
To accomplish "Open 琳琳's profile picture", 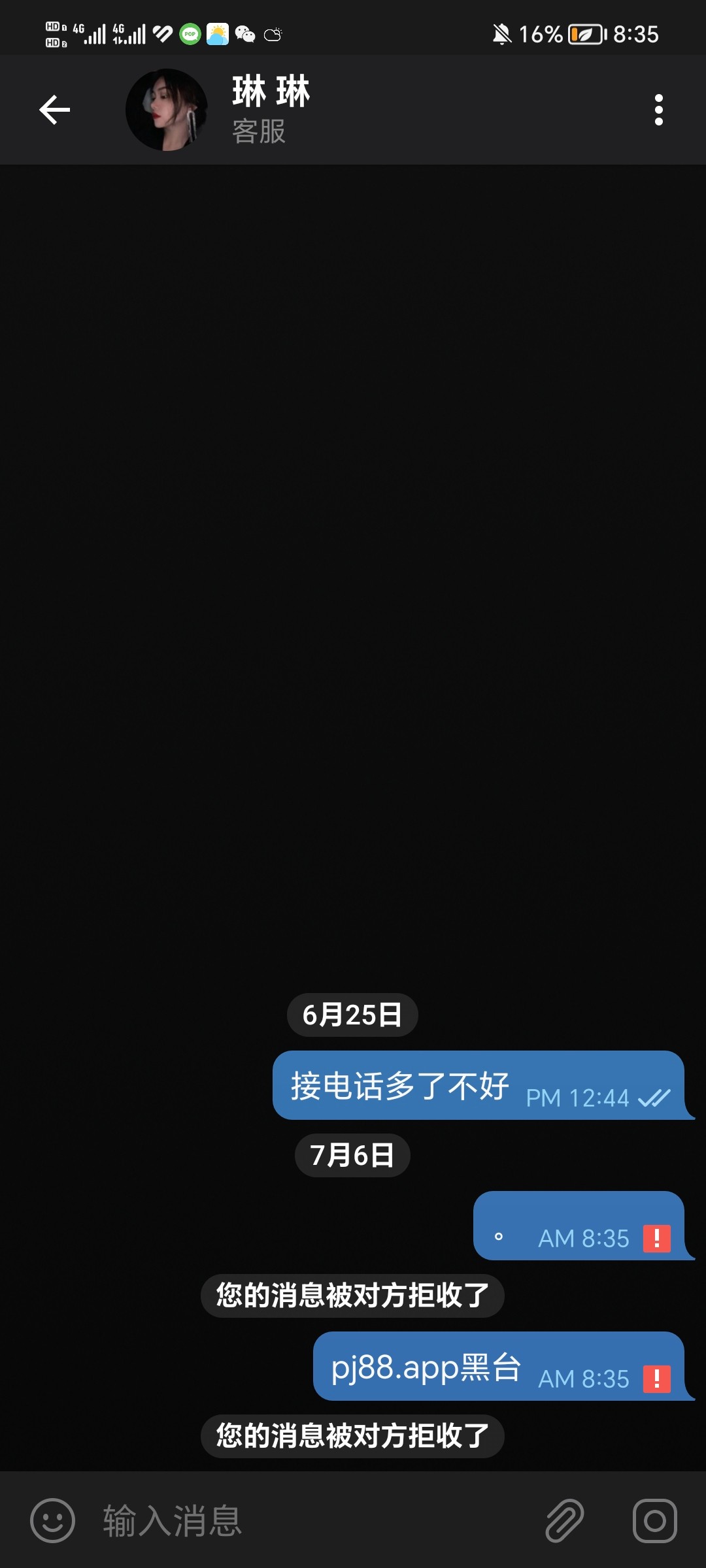I will 167,110.
